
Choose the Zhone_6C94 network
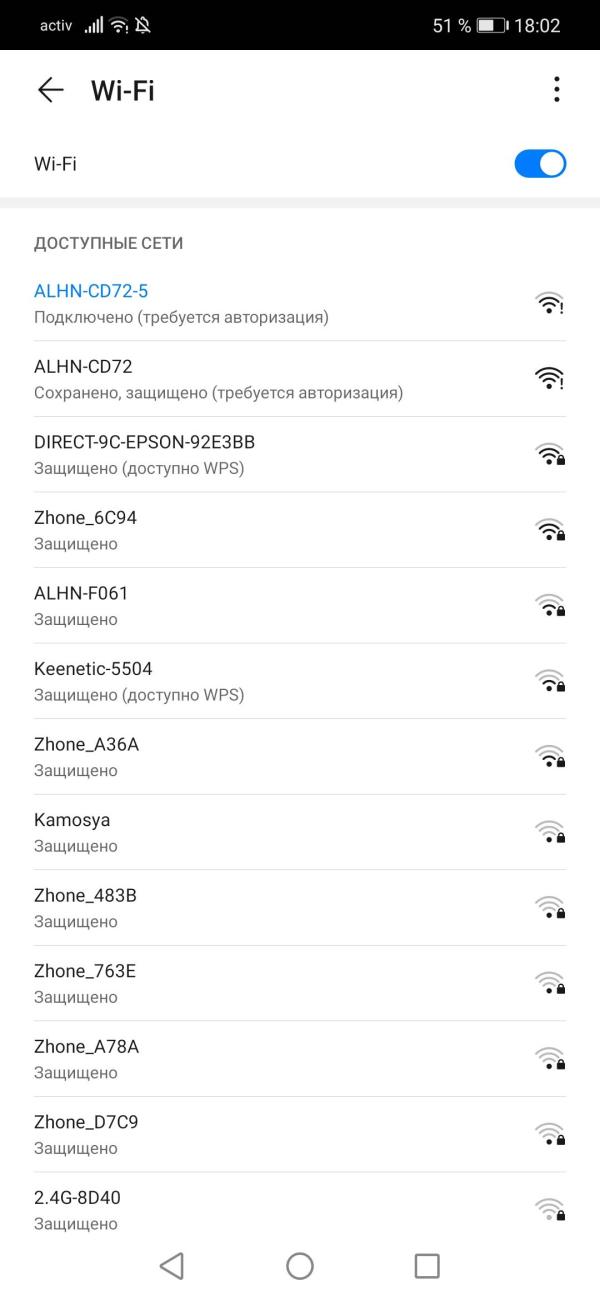[x=280, y=530]
